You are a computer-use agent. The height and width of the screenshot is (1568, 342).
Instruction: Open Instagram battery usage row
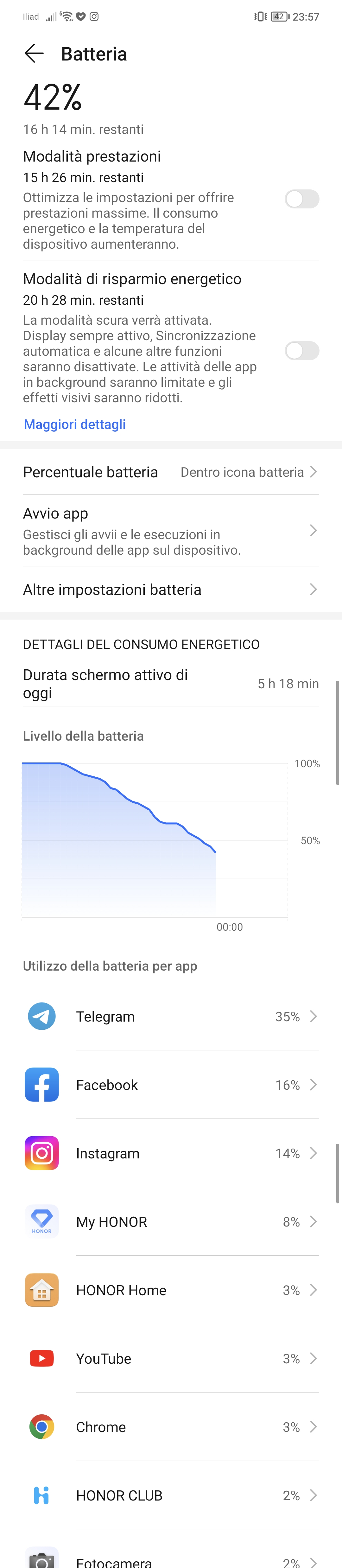170,1153
